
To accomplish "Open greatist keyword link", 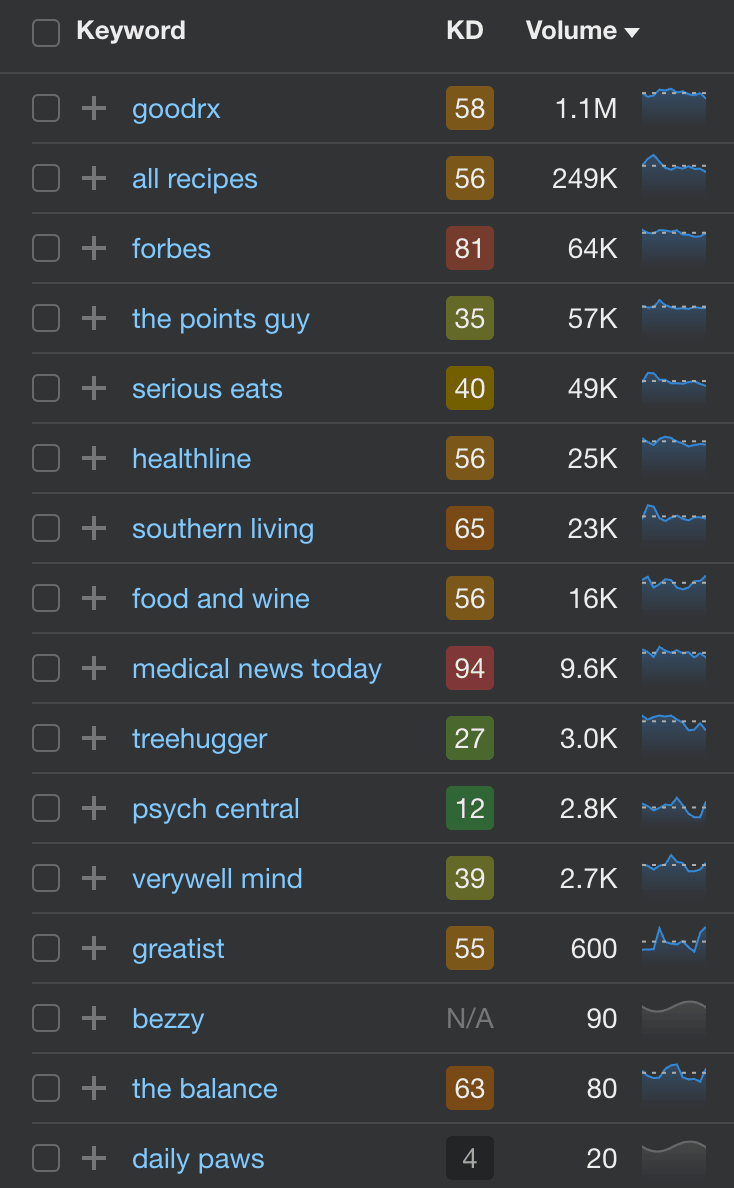I will click(178, 949).
